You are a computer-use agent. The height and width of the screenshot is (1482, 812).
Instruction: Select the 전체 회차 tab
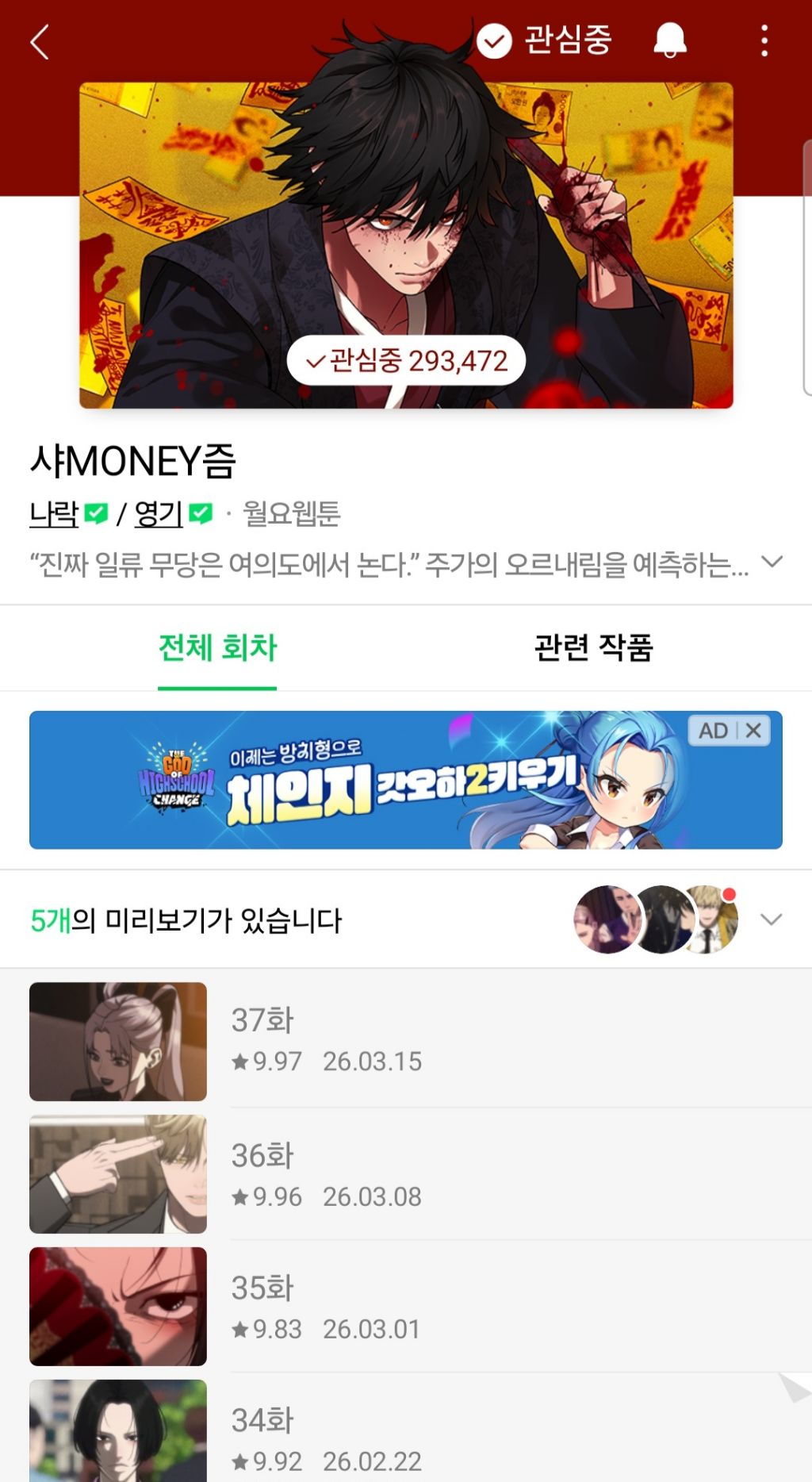click(x=216, y=647)
